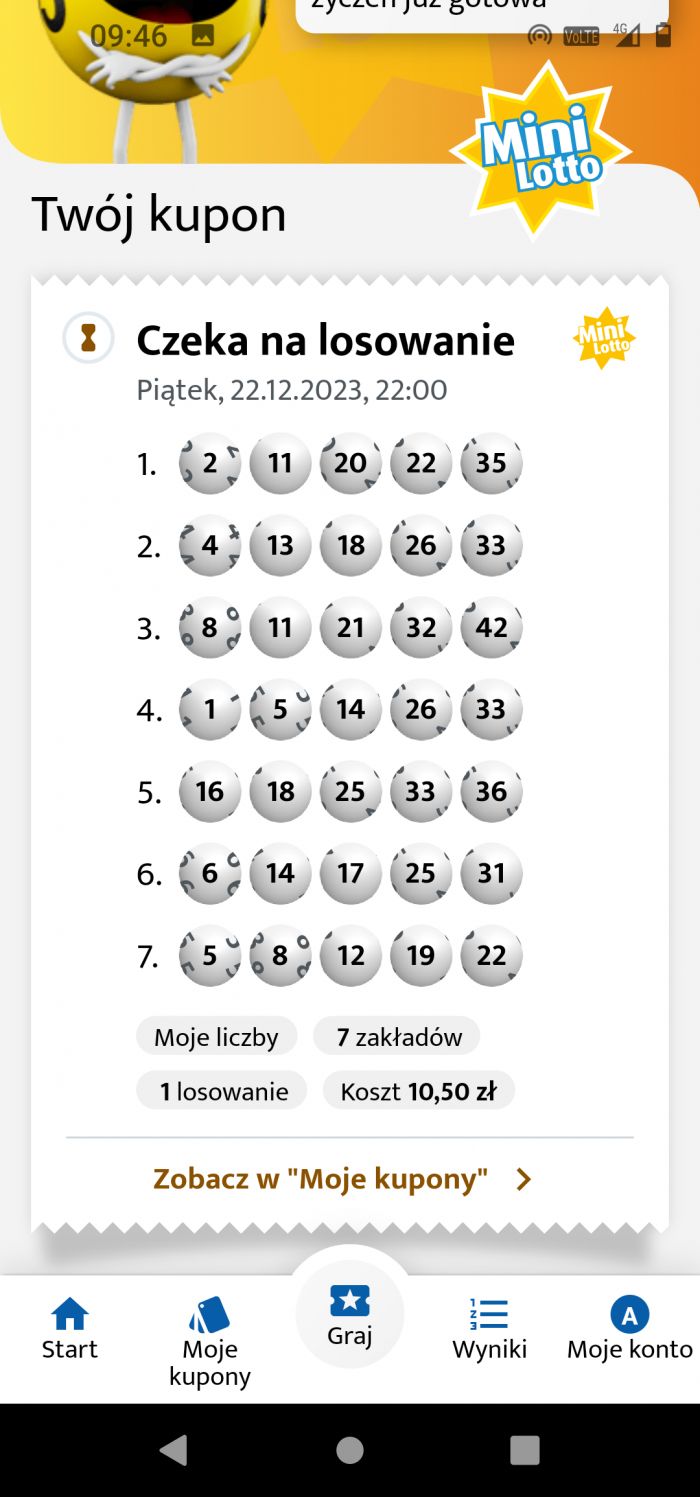Tap the system back button

coord(174,1449)
